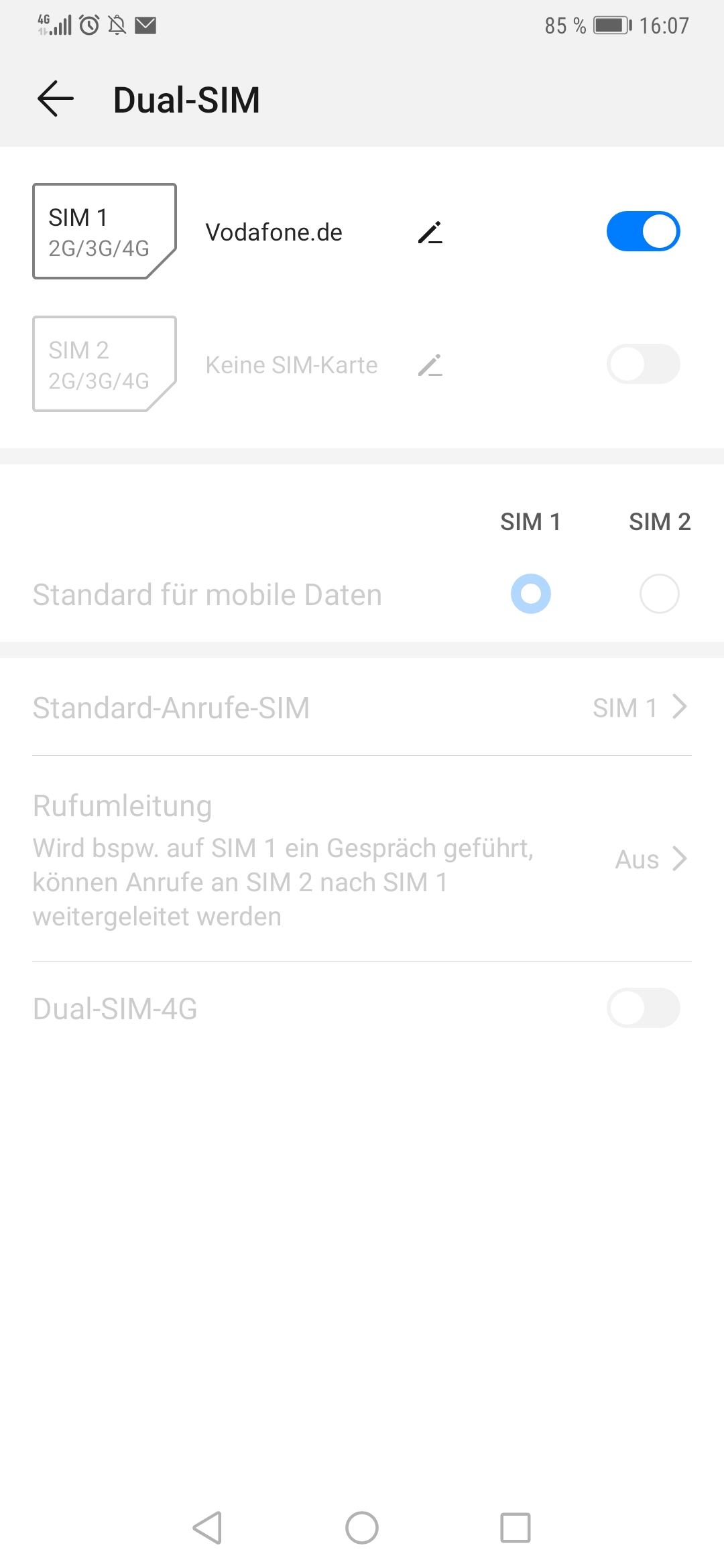Enable the Dual-SIM-4G switch
The image size is (724, 1568).
644,1008
